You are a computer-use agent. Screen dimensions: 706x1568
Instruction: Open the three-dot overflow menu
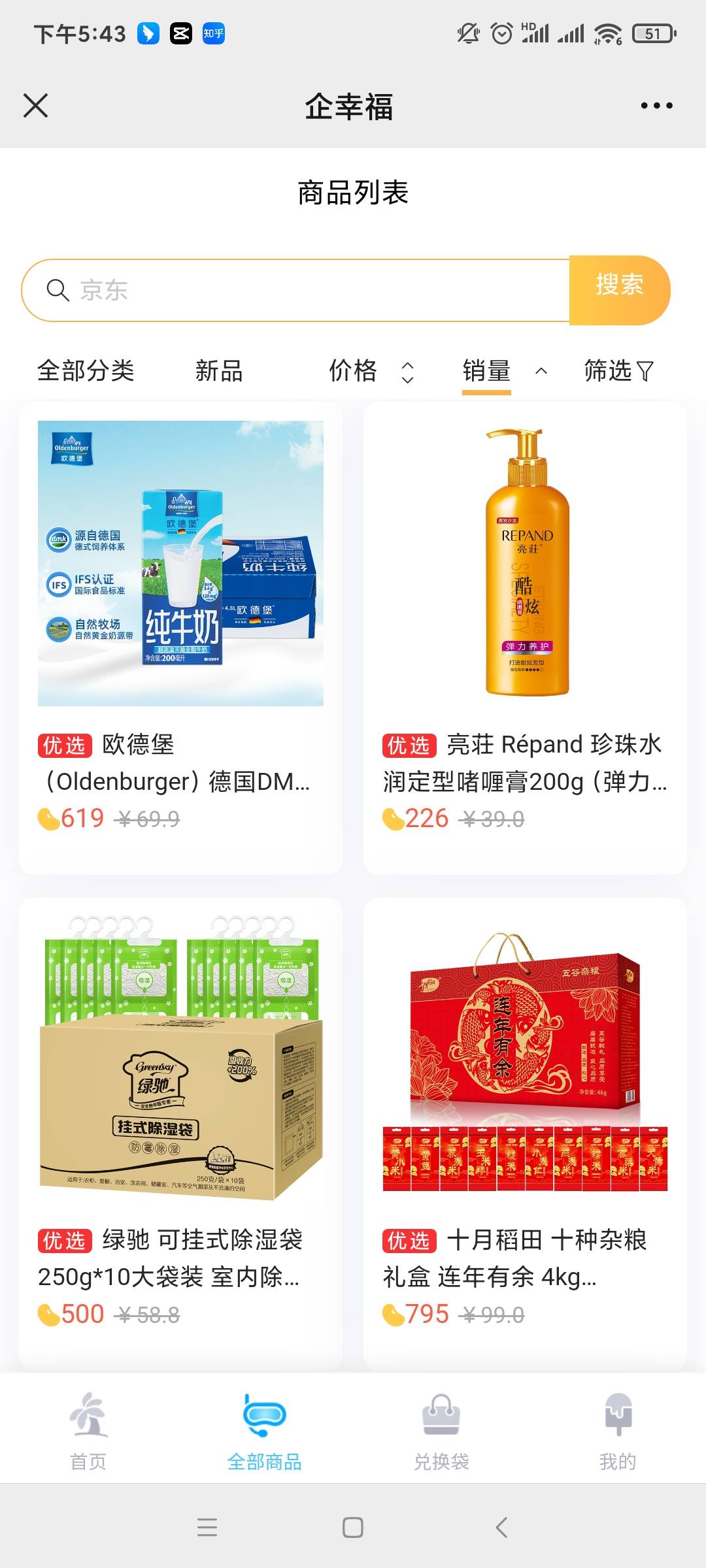[x=656, y=105]
